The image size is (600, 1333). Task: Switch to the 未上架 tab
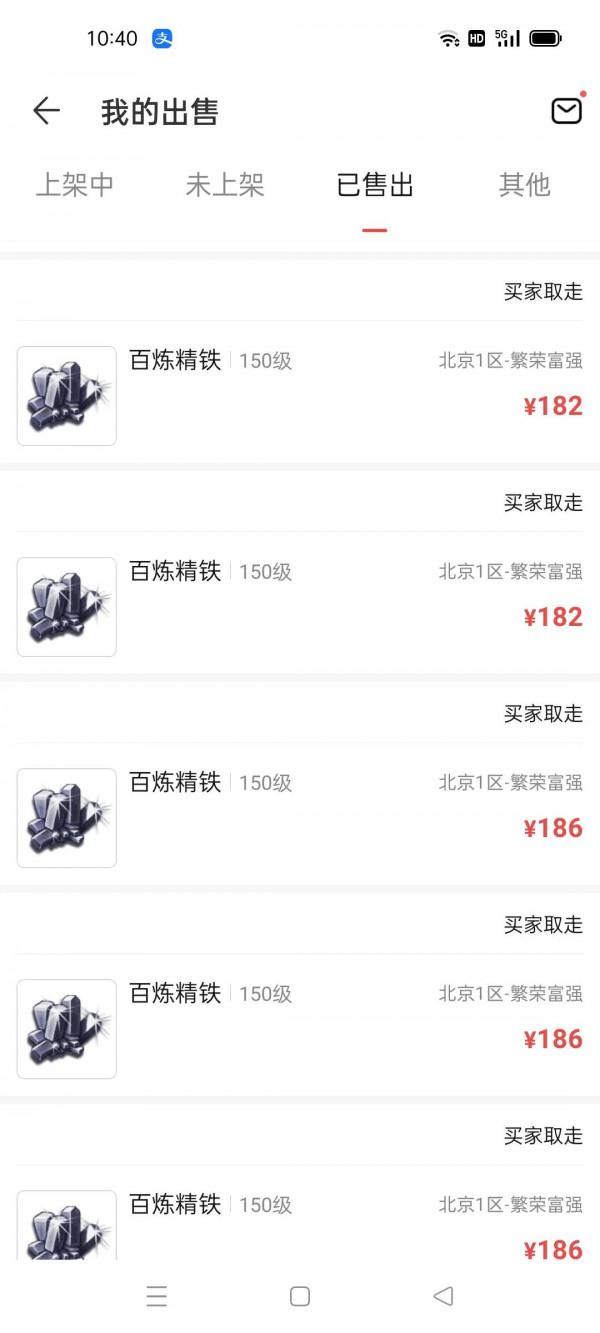pos(225,185)
